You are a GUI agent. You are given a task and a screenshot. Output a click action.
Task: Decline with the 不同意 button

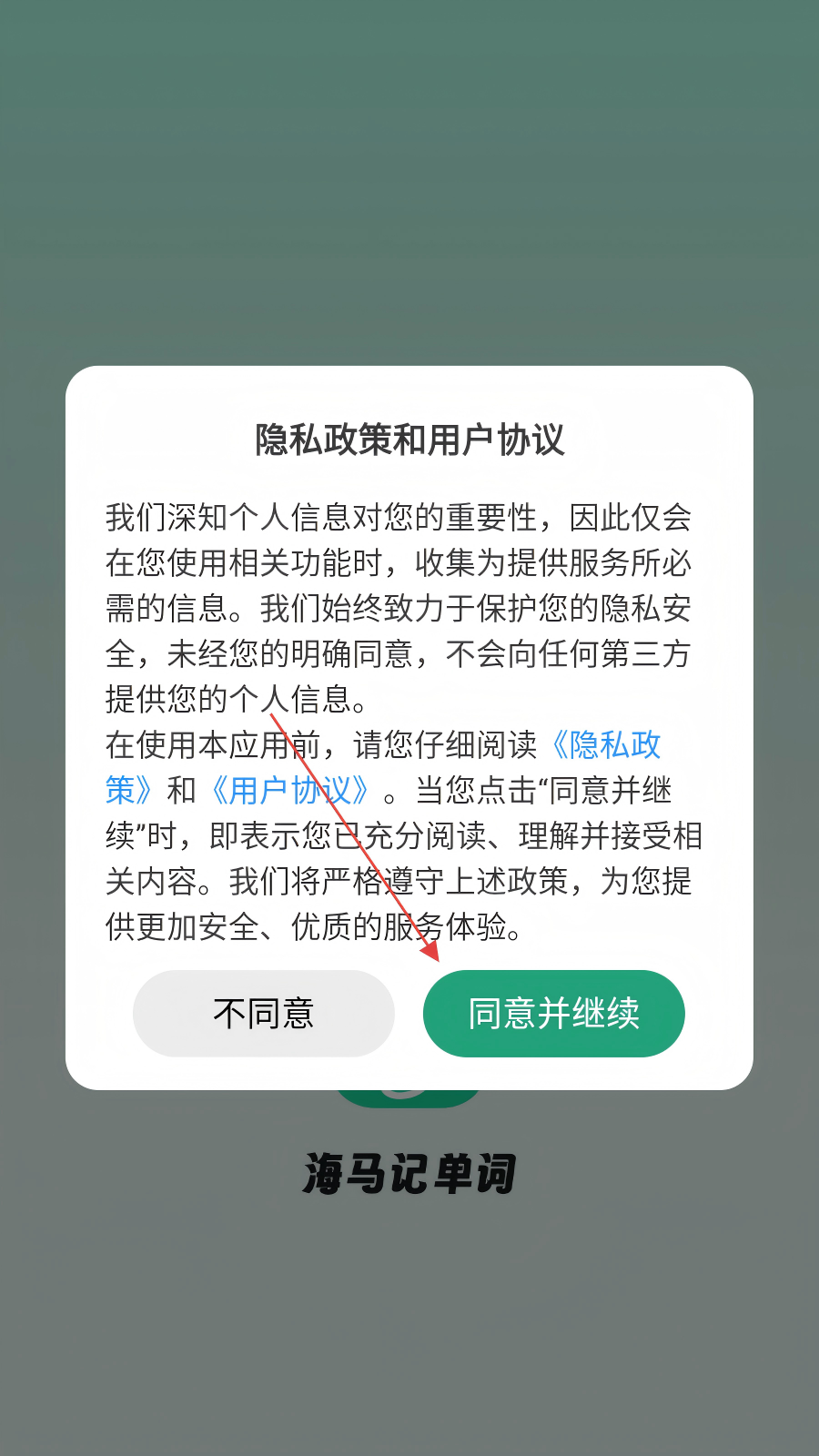coord(264,1013)
